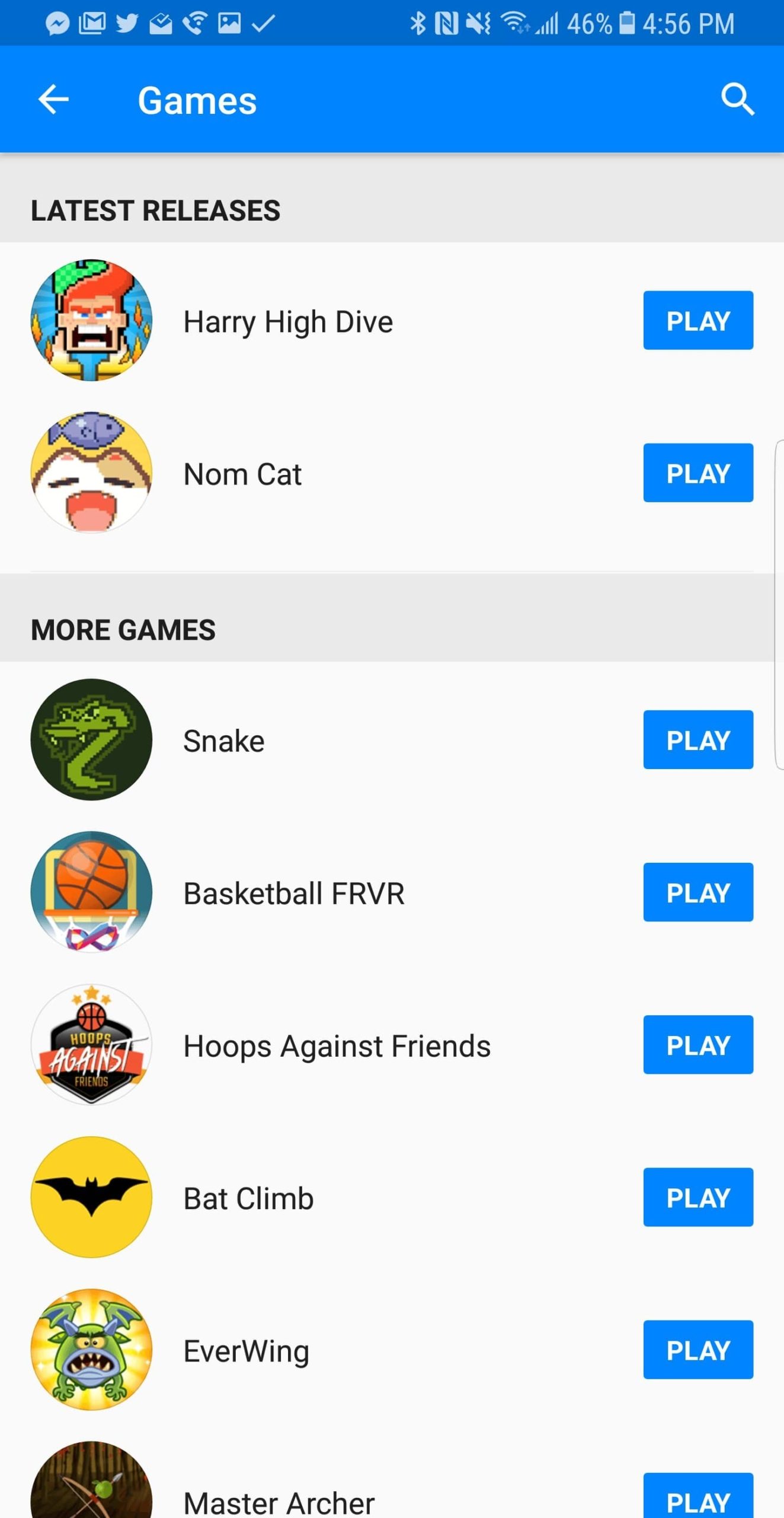The image size is (784, 1518).
Task: Start playing Bat Climb
Action: coord(697,1197)
